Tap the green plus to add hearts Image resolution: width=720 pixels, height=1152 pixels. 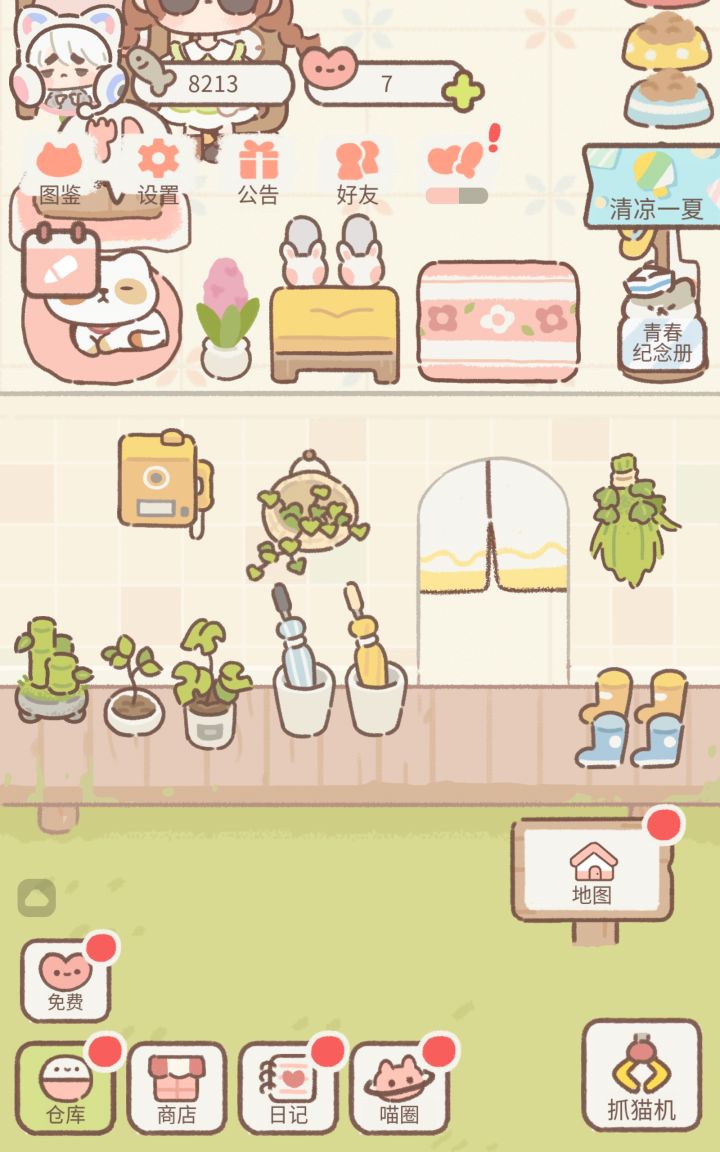click(x=463, y=93)
